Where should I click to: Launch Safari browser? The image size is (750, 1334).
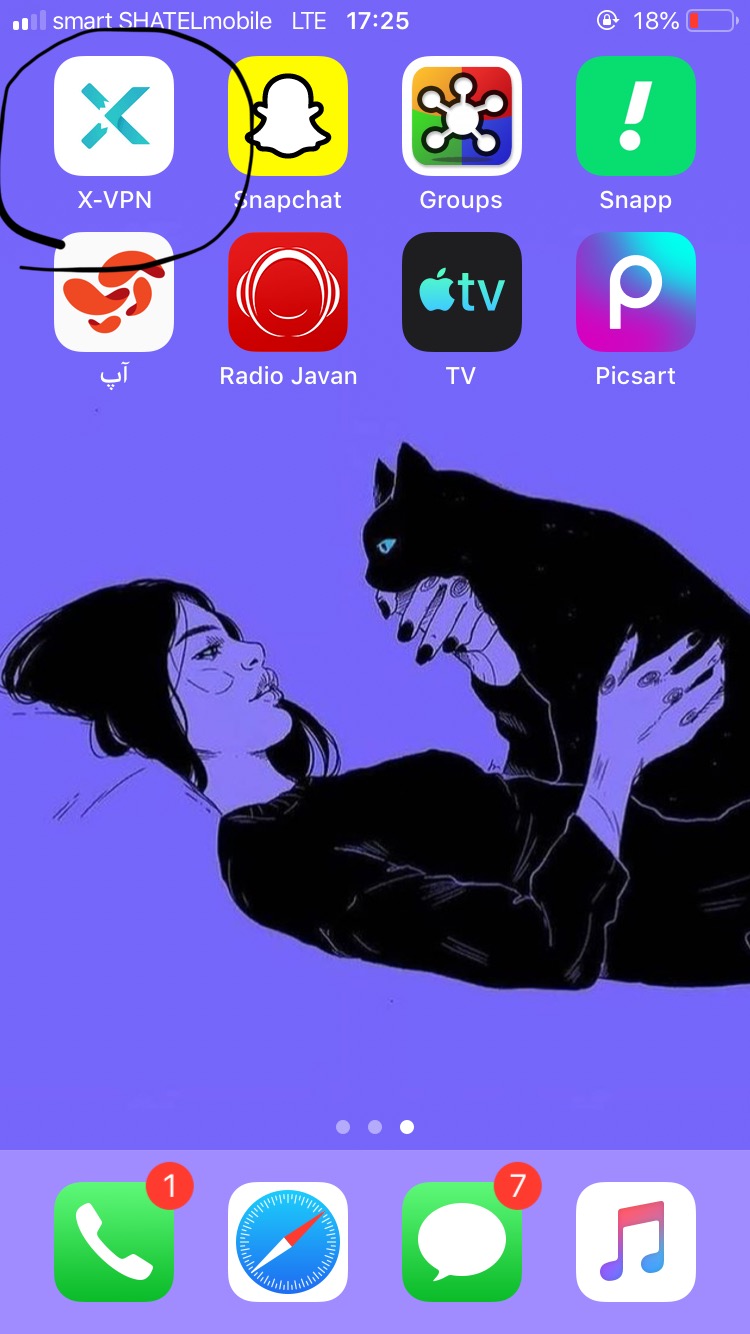tap(288, 1241)
